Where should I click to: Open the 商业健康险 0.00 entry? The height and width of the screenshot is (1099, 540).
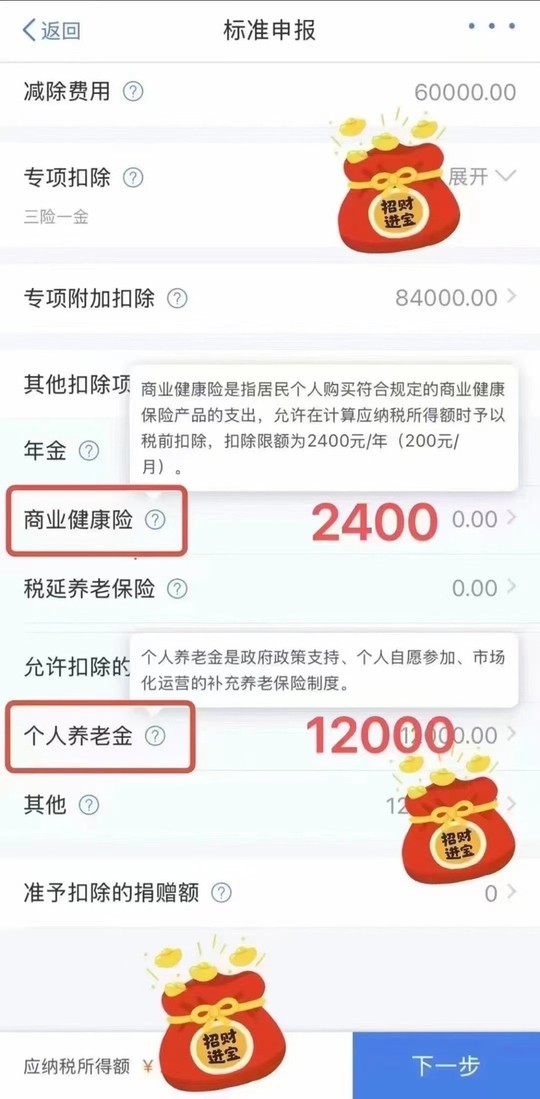[270, 519]
